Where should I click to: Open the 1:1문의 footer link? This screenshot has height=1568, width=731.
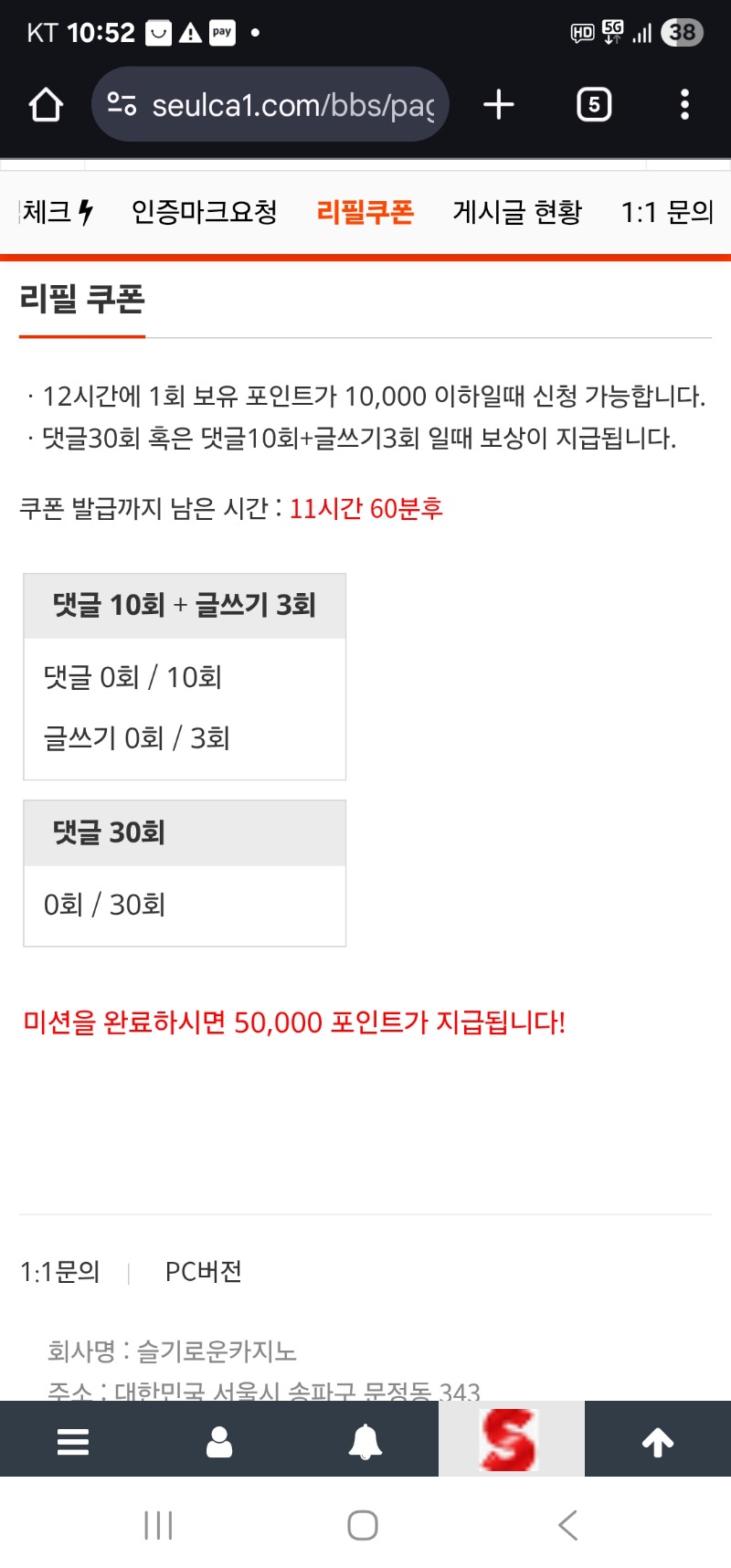[60, 1271]
